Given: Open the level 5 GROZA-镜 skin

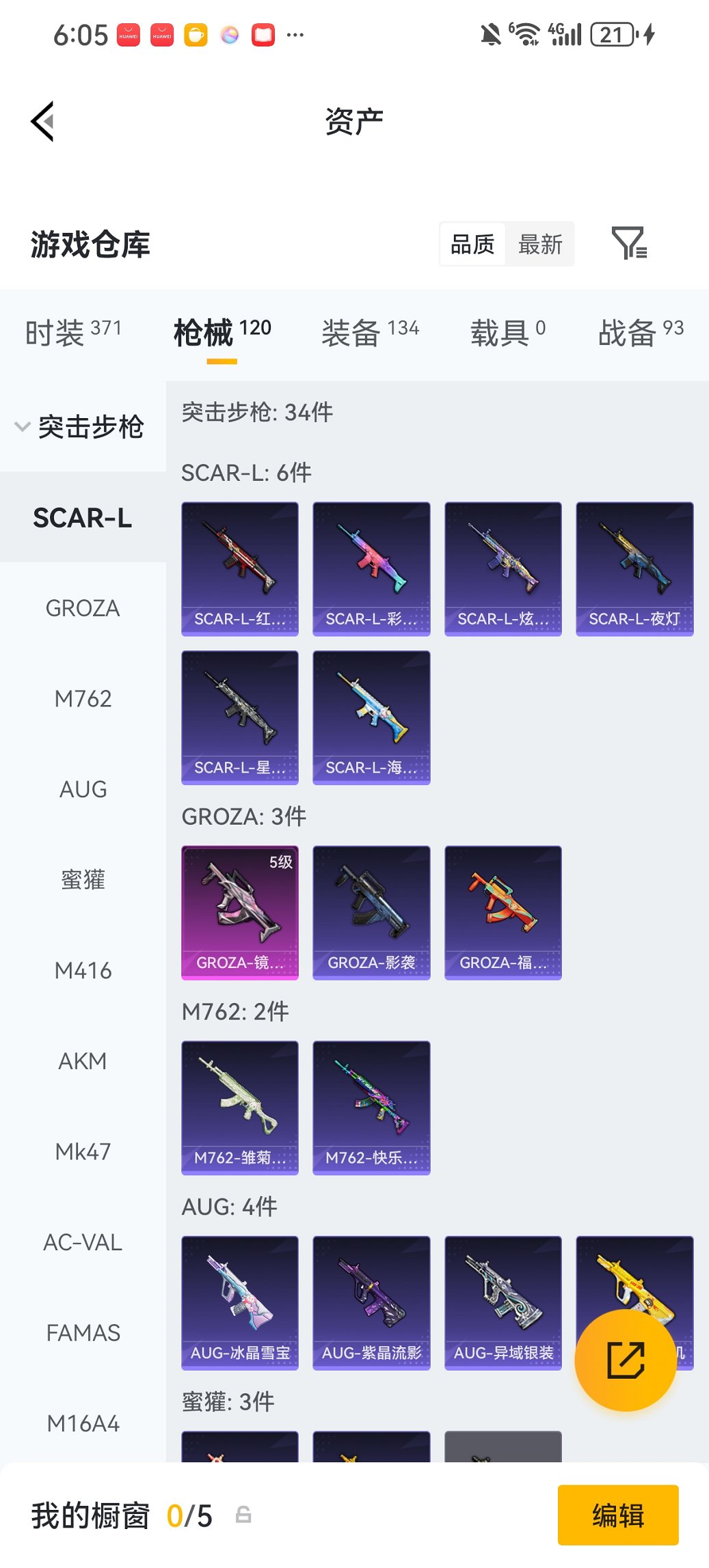Looking at the screenshot, I should tap(239, 912).
